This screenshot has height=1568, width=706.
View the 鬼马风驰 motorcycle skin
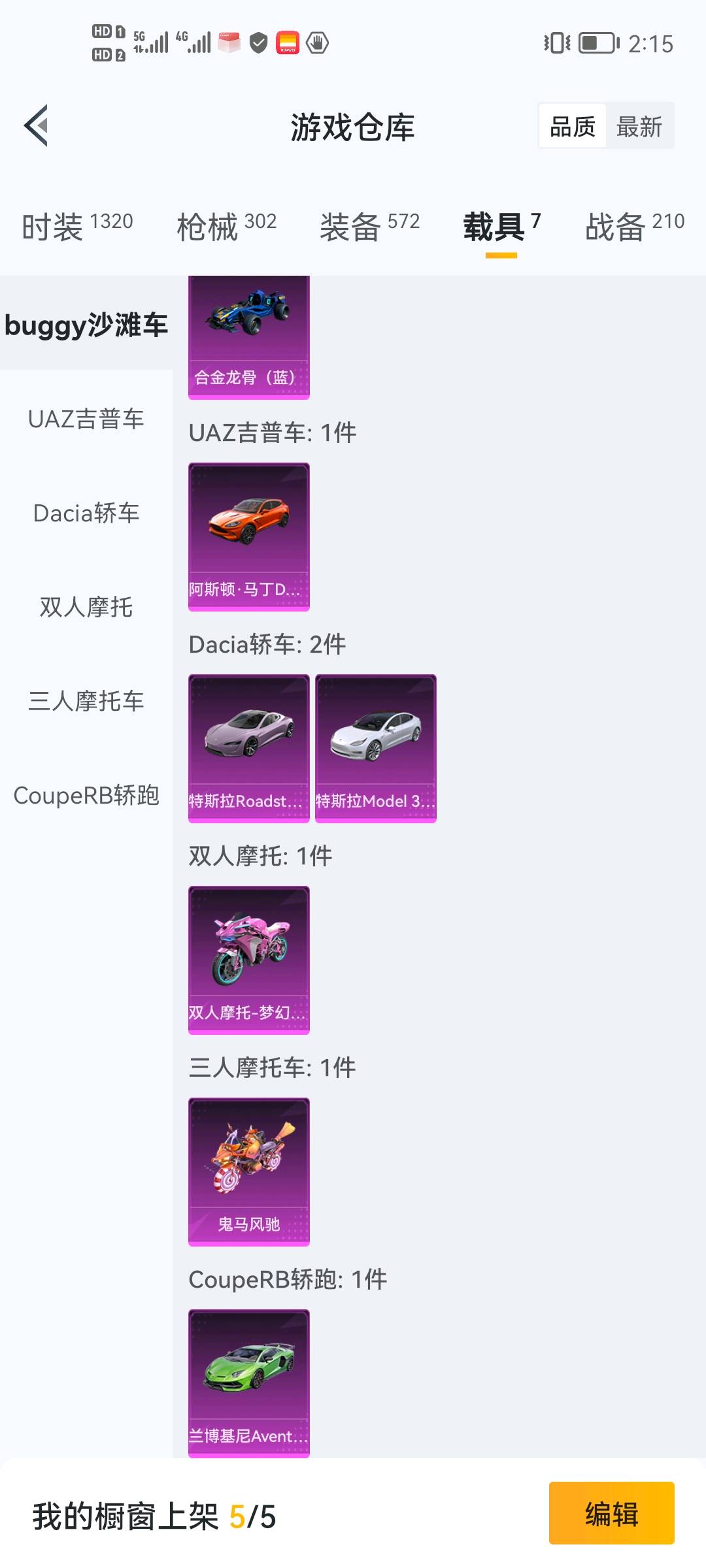point(248,1171)
